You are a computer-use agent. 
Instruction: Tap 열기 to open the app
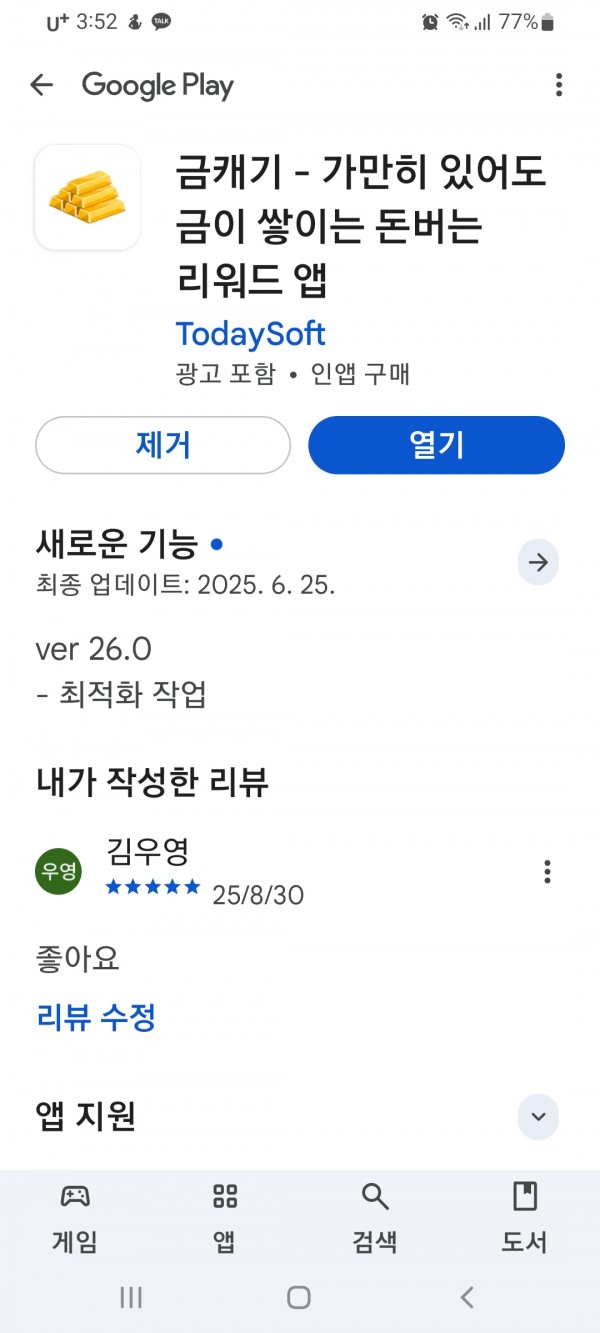[x=436, y=445]
